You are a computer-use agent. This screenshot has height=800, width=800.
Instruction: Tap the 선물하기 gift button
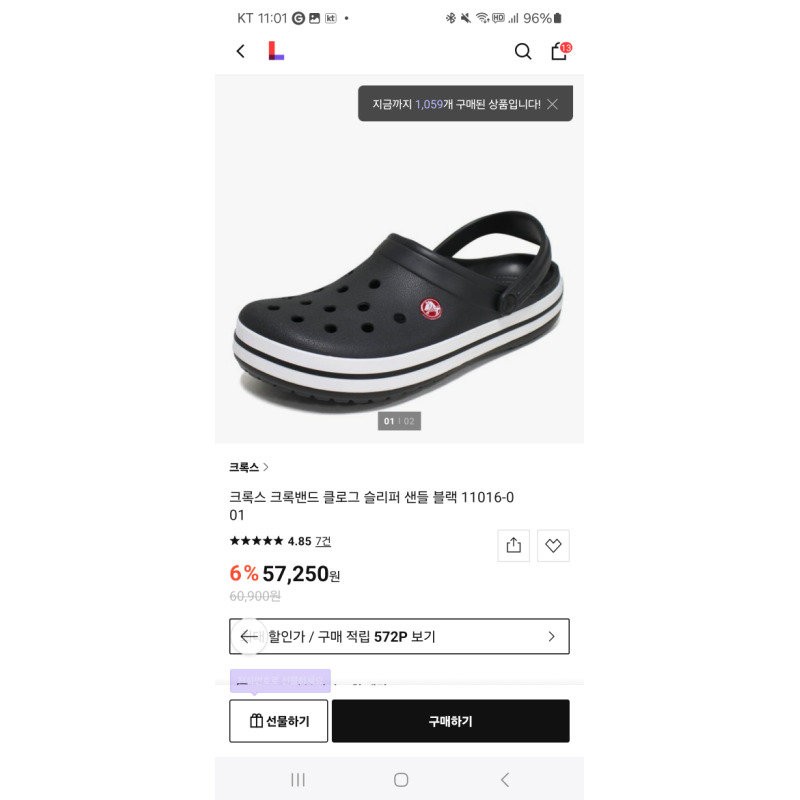coord(279,721)
